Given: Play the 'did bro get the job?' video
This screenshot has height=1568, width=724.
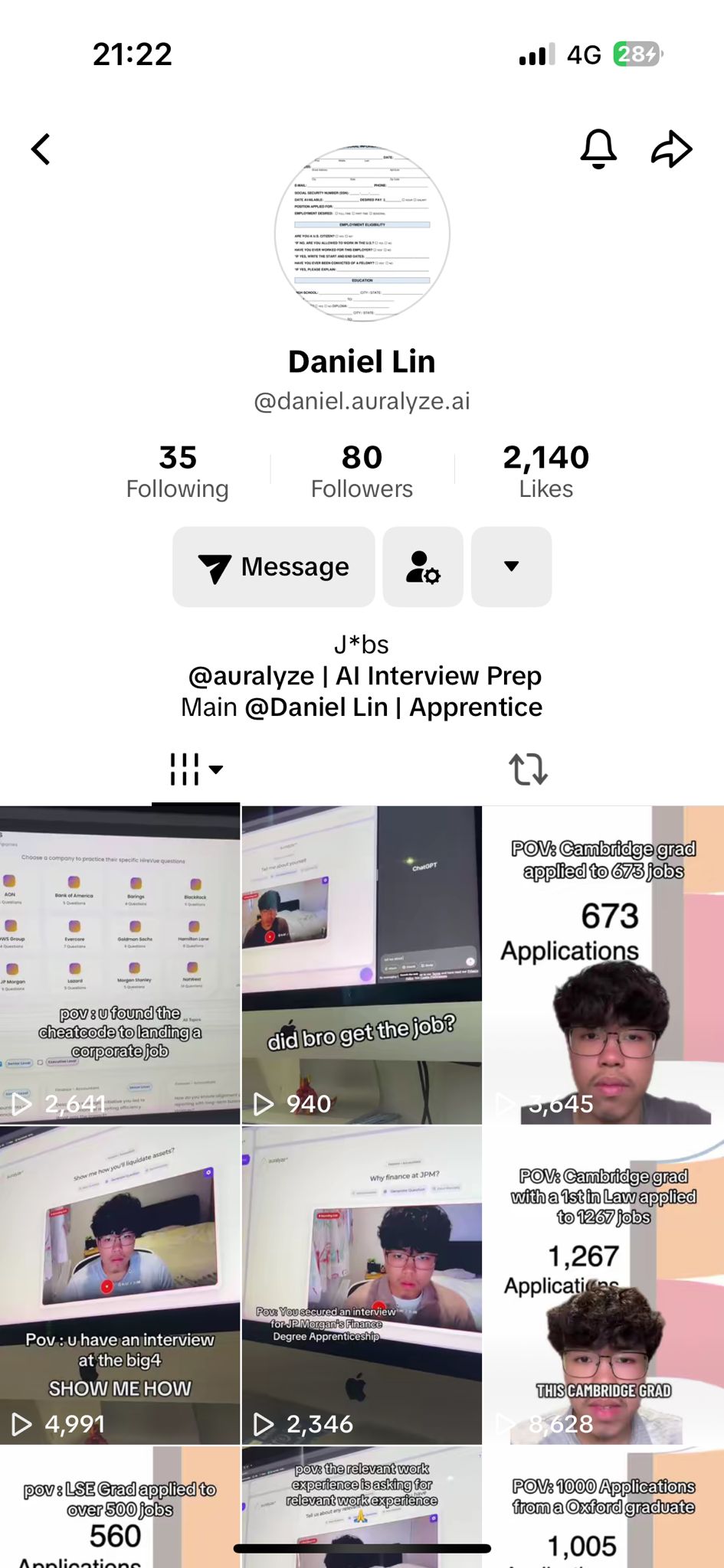Looking at the screenshot, I should (362, 965).
